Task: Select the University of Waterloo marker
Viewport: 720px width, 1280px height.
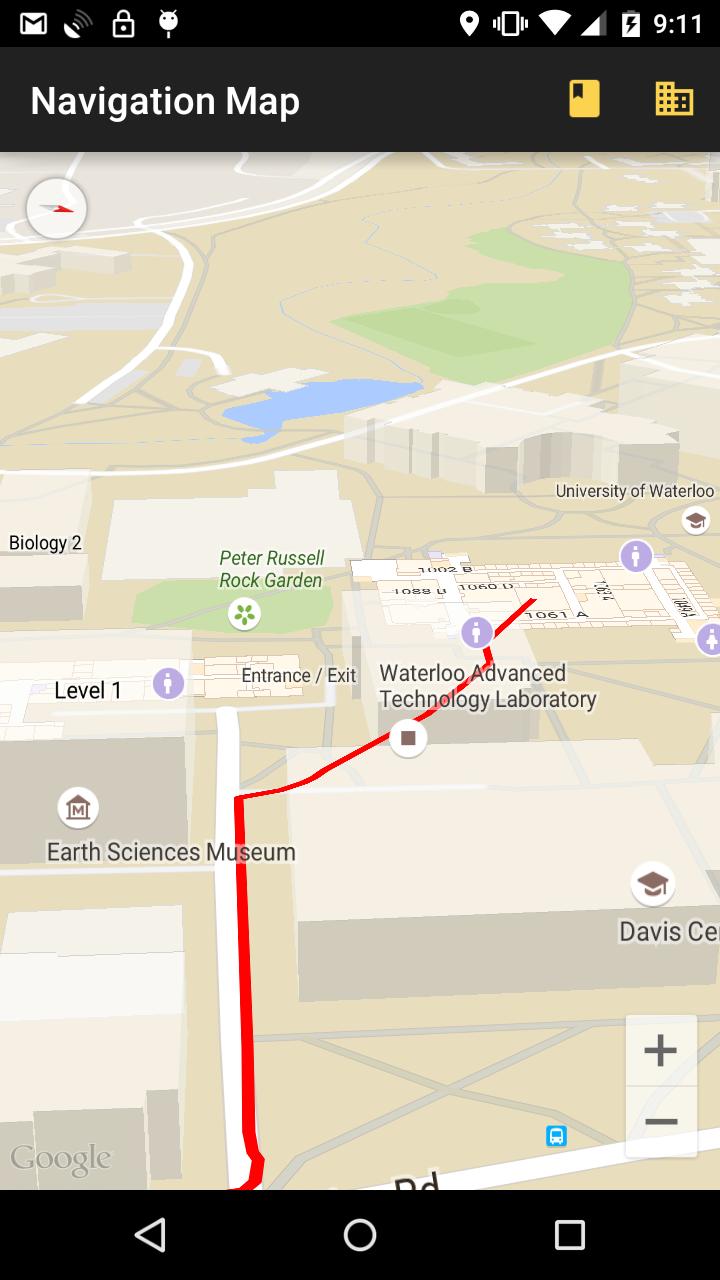Action: 695,519
